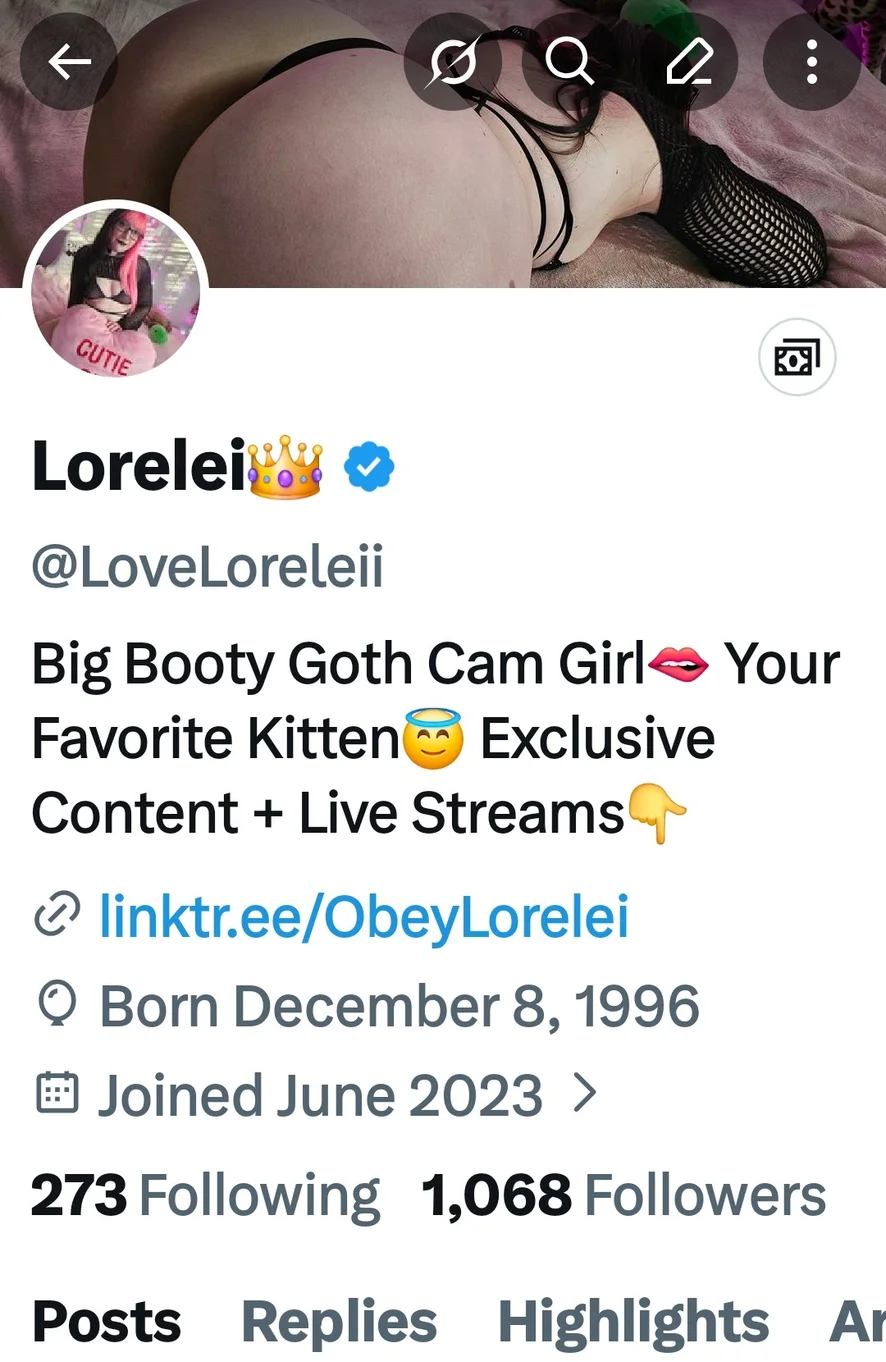View the 1,068 Followers list
Viewport: 886px width, 1362px height.
pos(623,1195)
